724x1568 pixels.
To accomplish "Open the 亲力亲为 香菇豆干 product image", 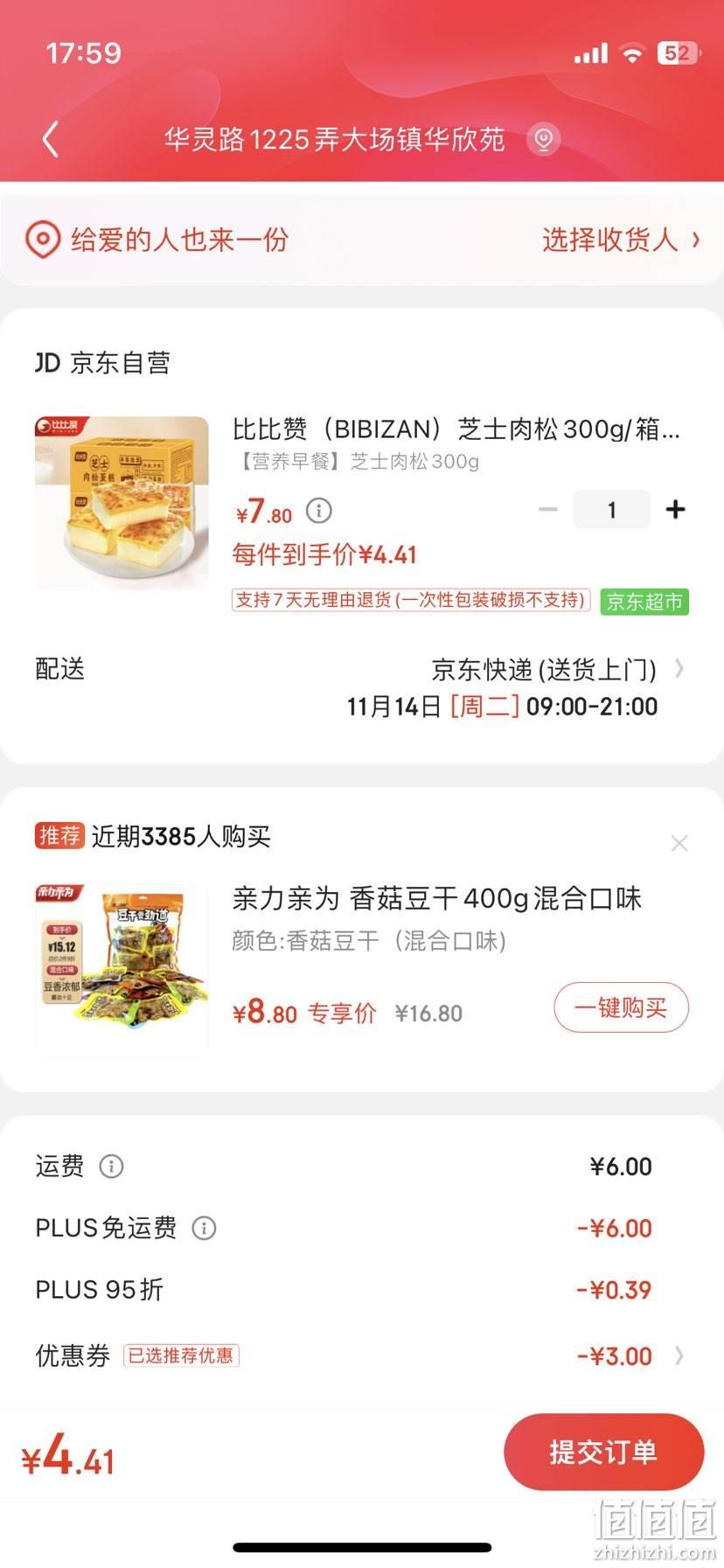I will point(122,970).
